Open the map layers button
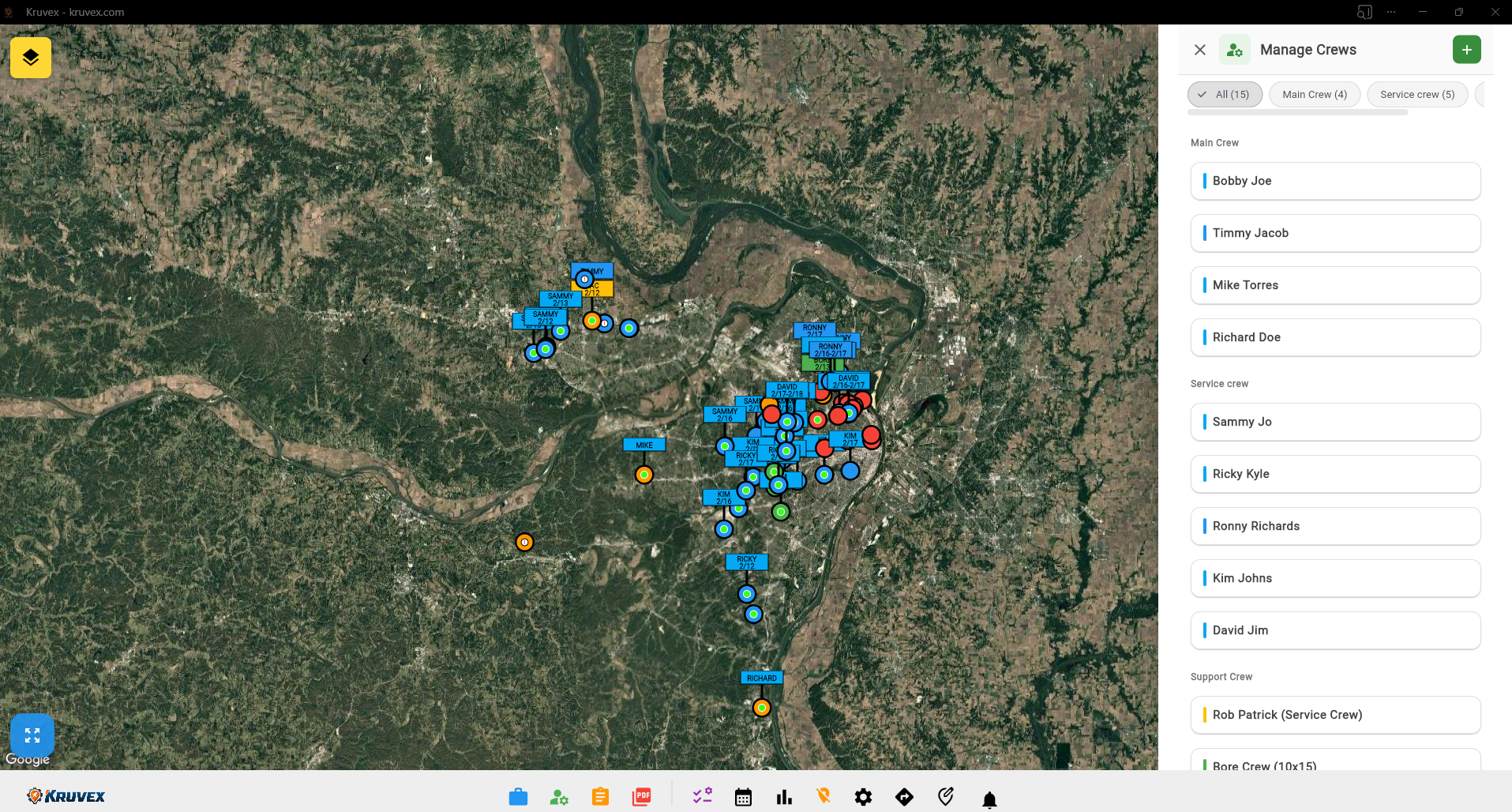This screenshot has height=812, width=1512. point(31,58)
